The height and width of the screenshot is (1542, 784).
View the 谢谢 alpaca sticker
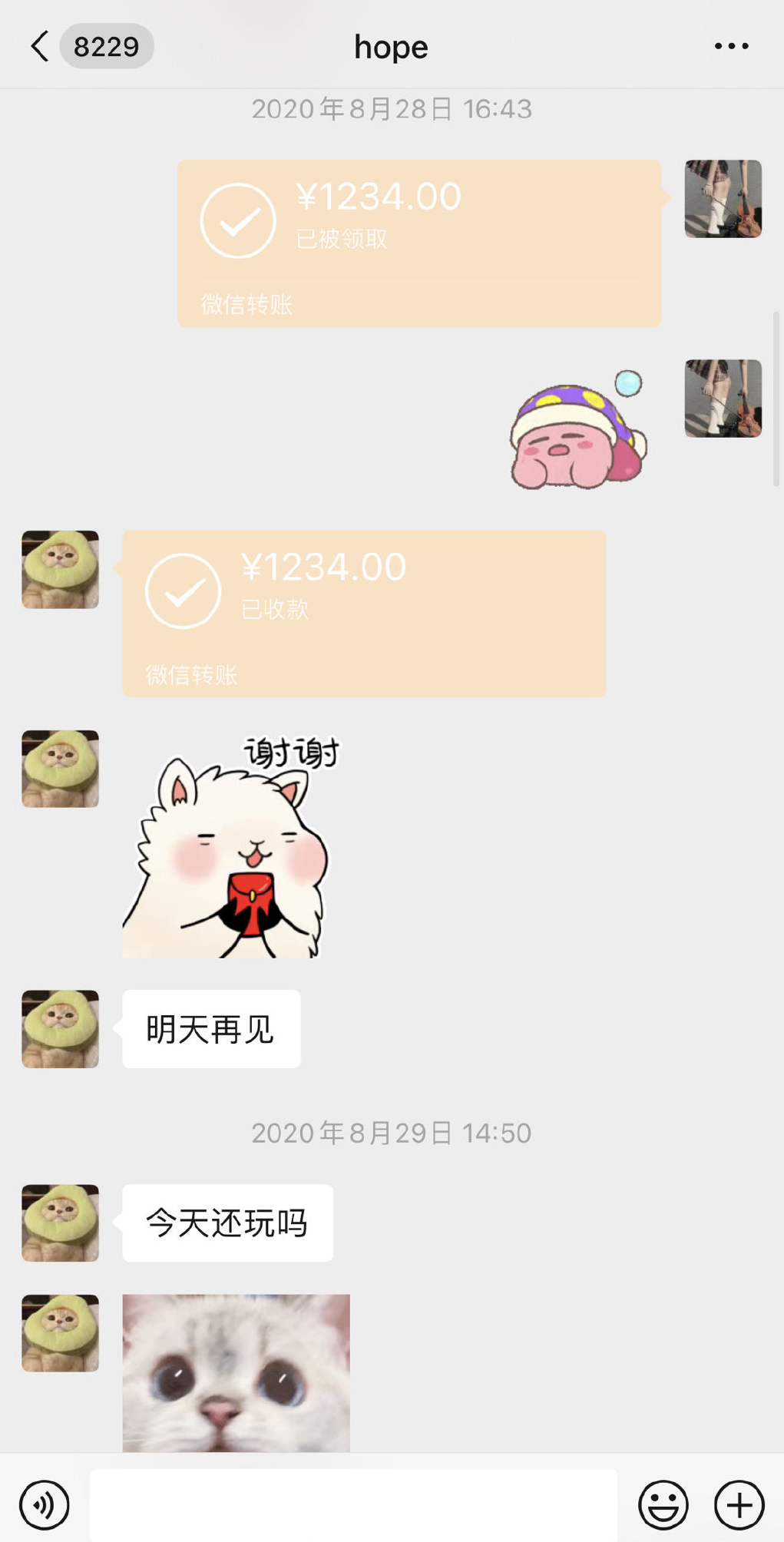(230, 852)
